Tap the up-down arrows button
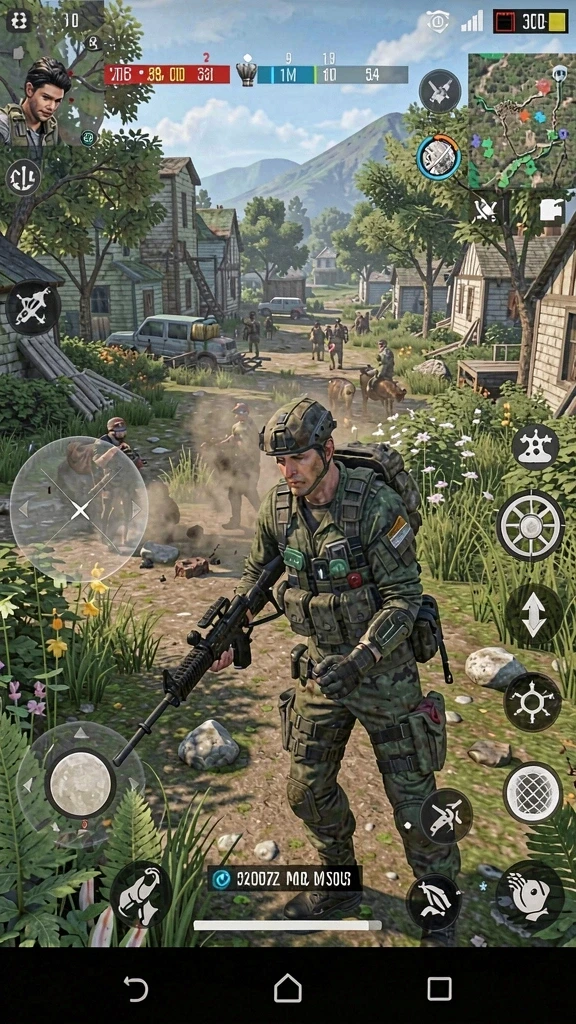This screenshot has height=1024, width=576. point(534,614)
